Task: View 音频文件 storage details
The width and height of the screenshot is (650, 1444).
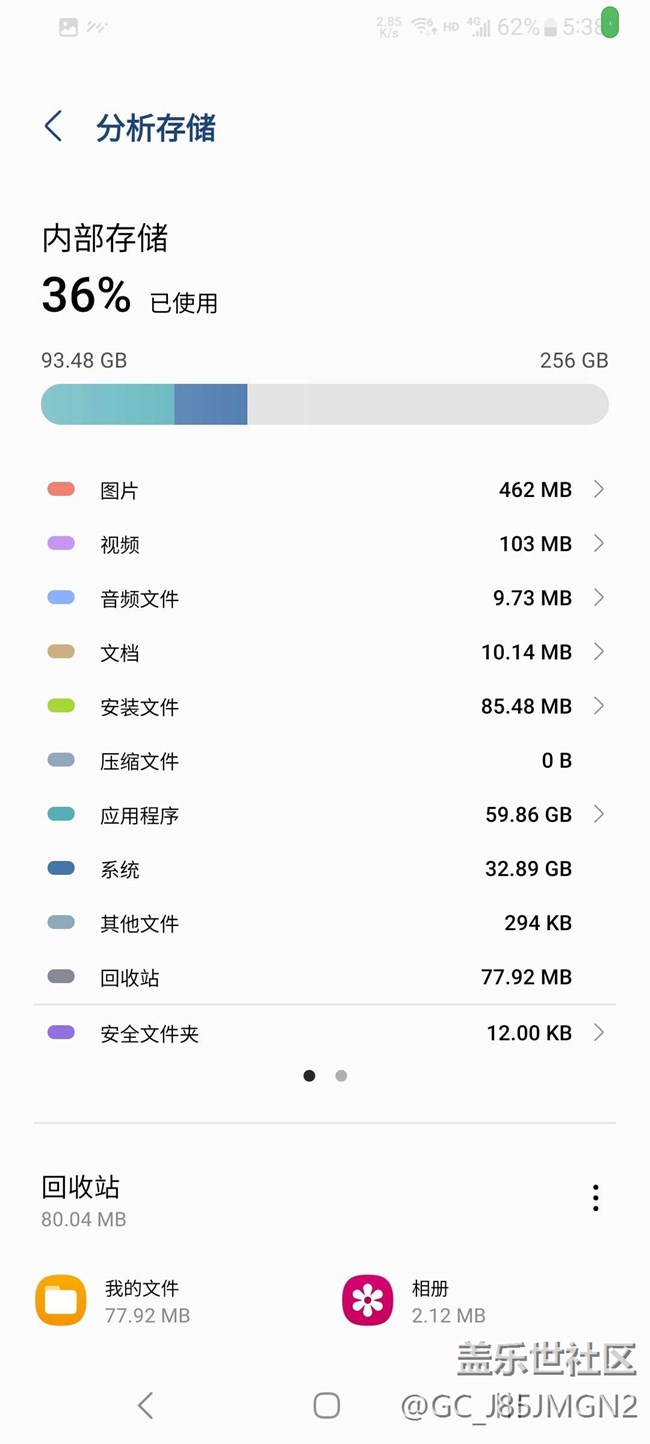Action: (325, 598)
